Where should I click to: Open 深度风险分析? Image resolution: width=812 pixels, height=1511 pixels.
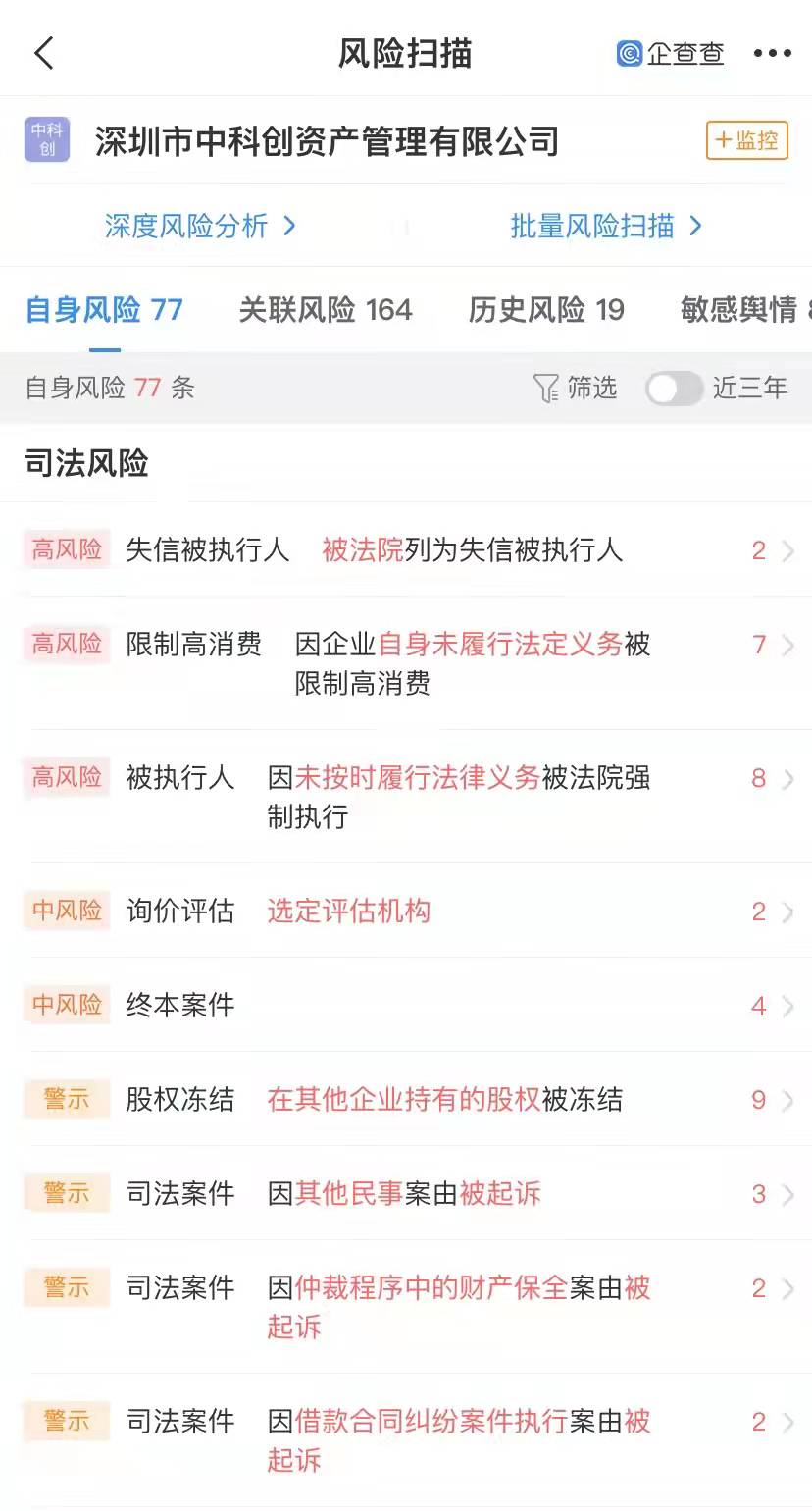point(200,226)
